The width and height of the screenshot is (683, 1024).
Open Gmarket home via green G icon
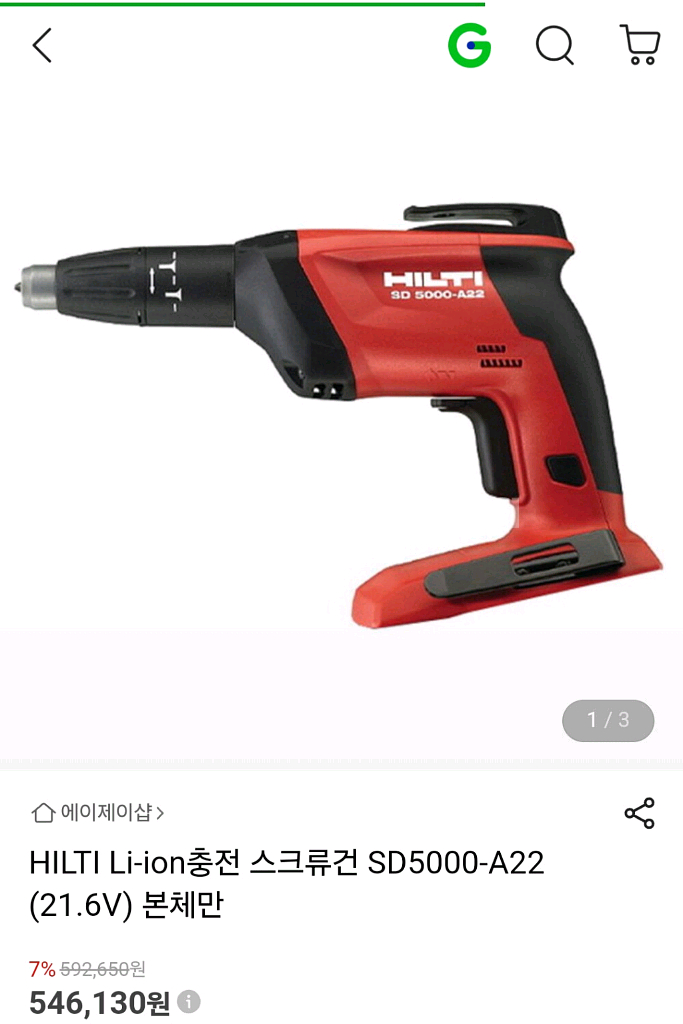point(469,45)
